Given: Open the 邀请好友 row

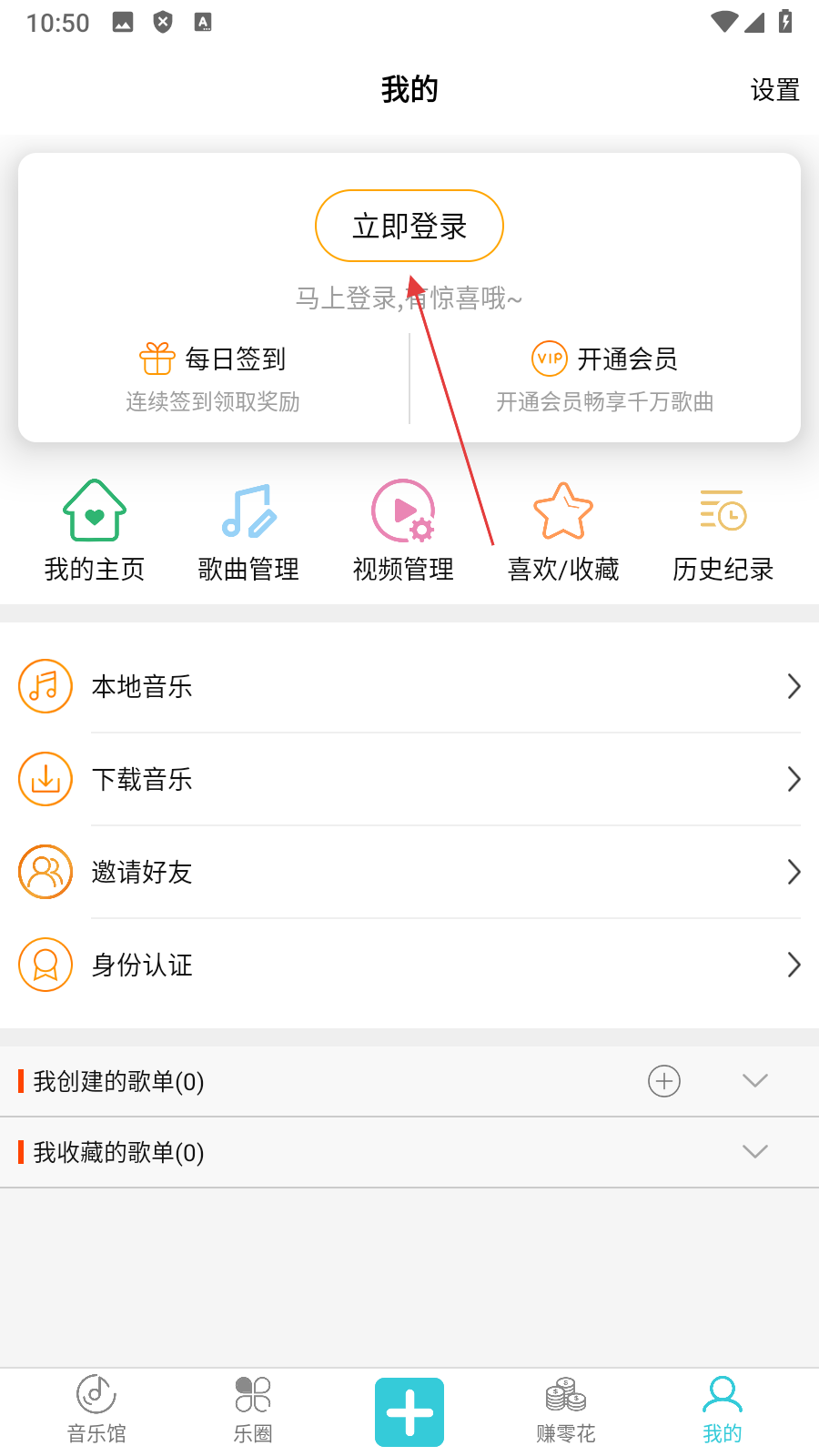Looking at the screenshot, I should tap(409, 872).
